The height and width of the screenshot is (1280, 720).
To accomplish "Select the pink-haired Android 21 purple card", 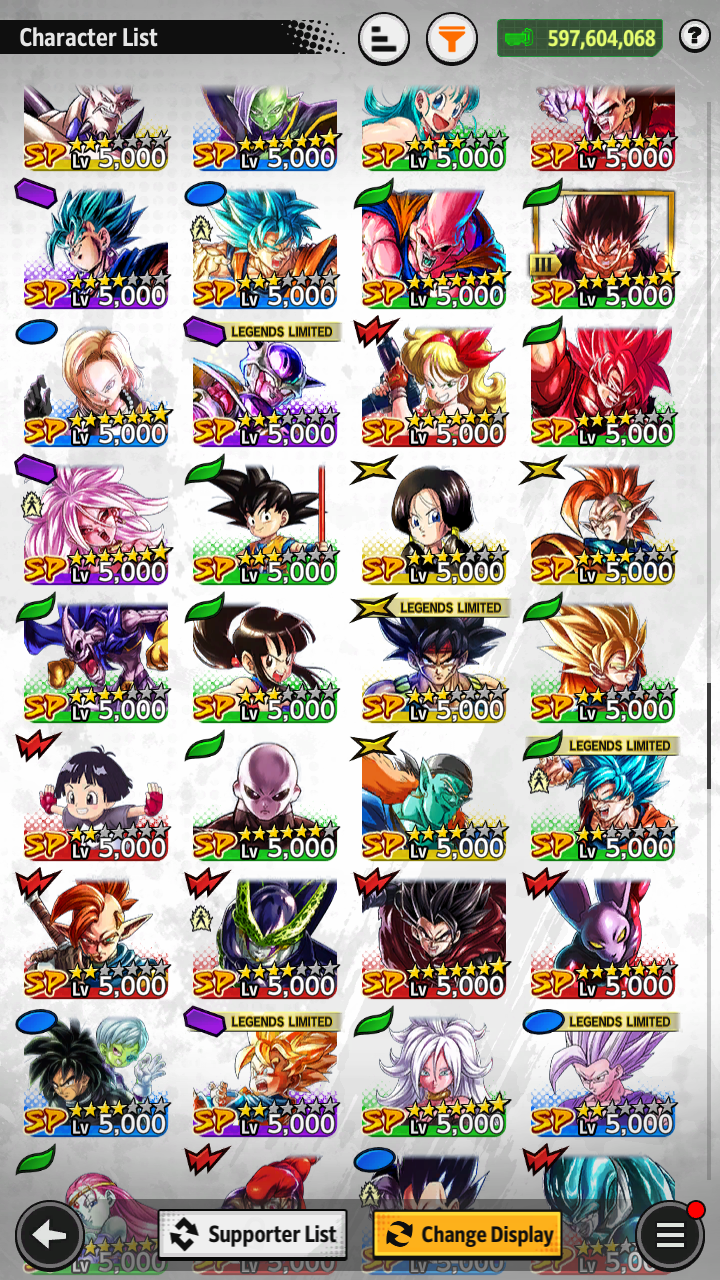I will click(x=96, y=524).
